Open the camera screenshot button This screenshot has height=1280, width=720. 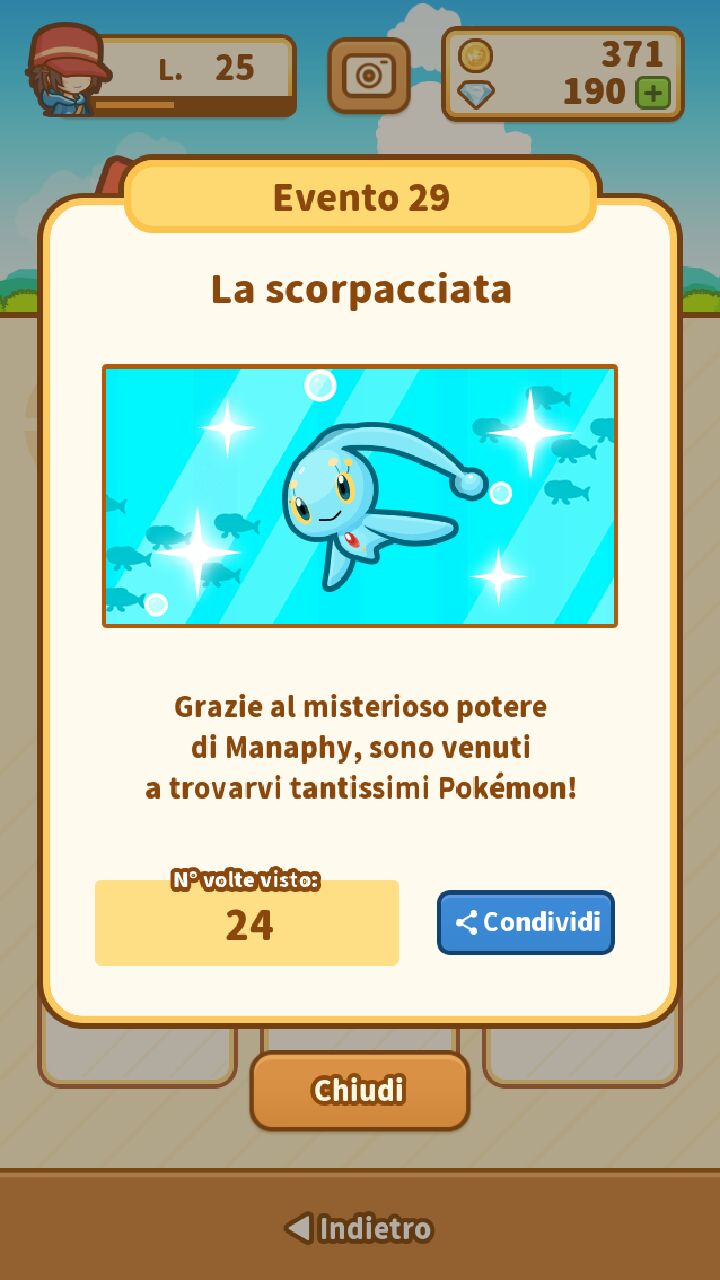tap(369, 75)
